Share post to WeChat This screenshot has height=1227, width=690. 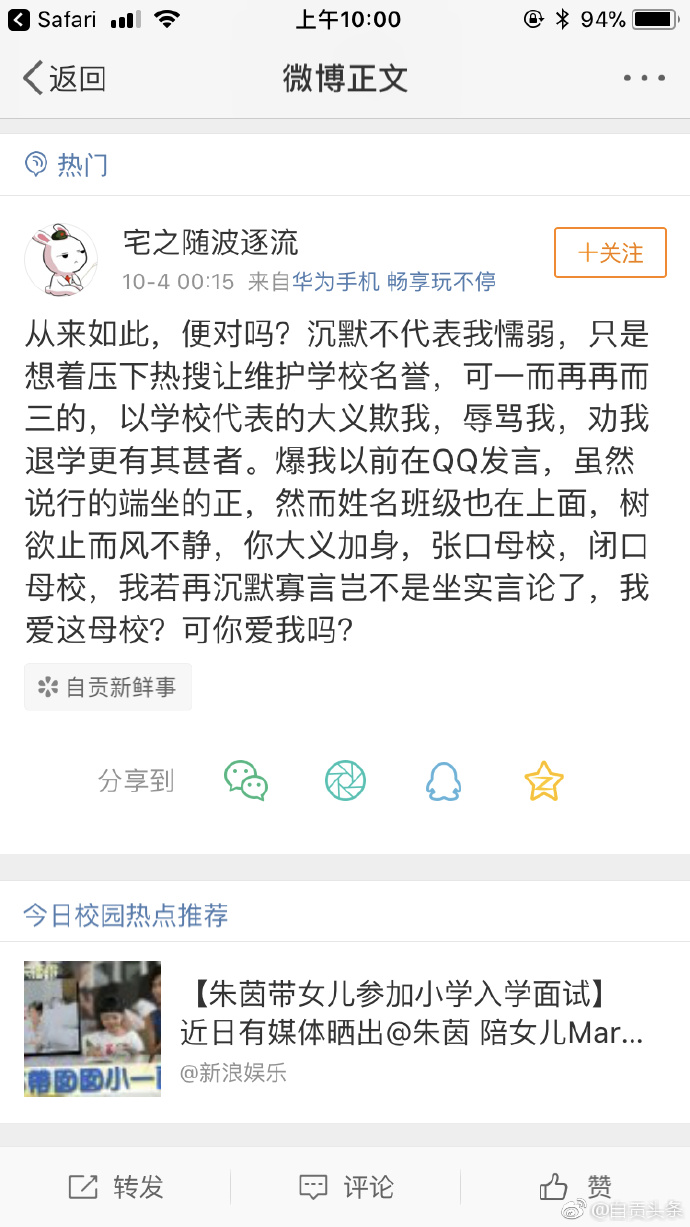pos(245,781)
